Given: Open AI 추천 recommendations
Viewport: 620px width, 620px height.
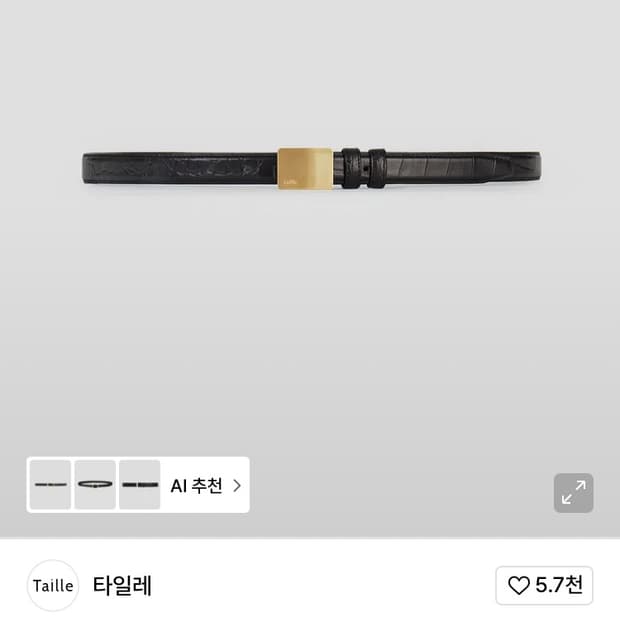Looking at the screenshot, I should (x=206, y=486).
